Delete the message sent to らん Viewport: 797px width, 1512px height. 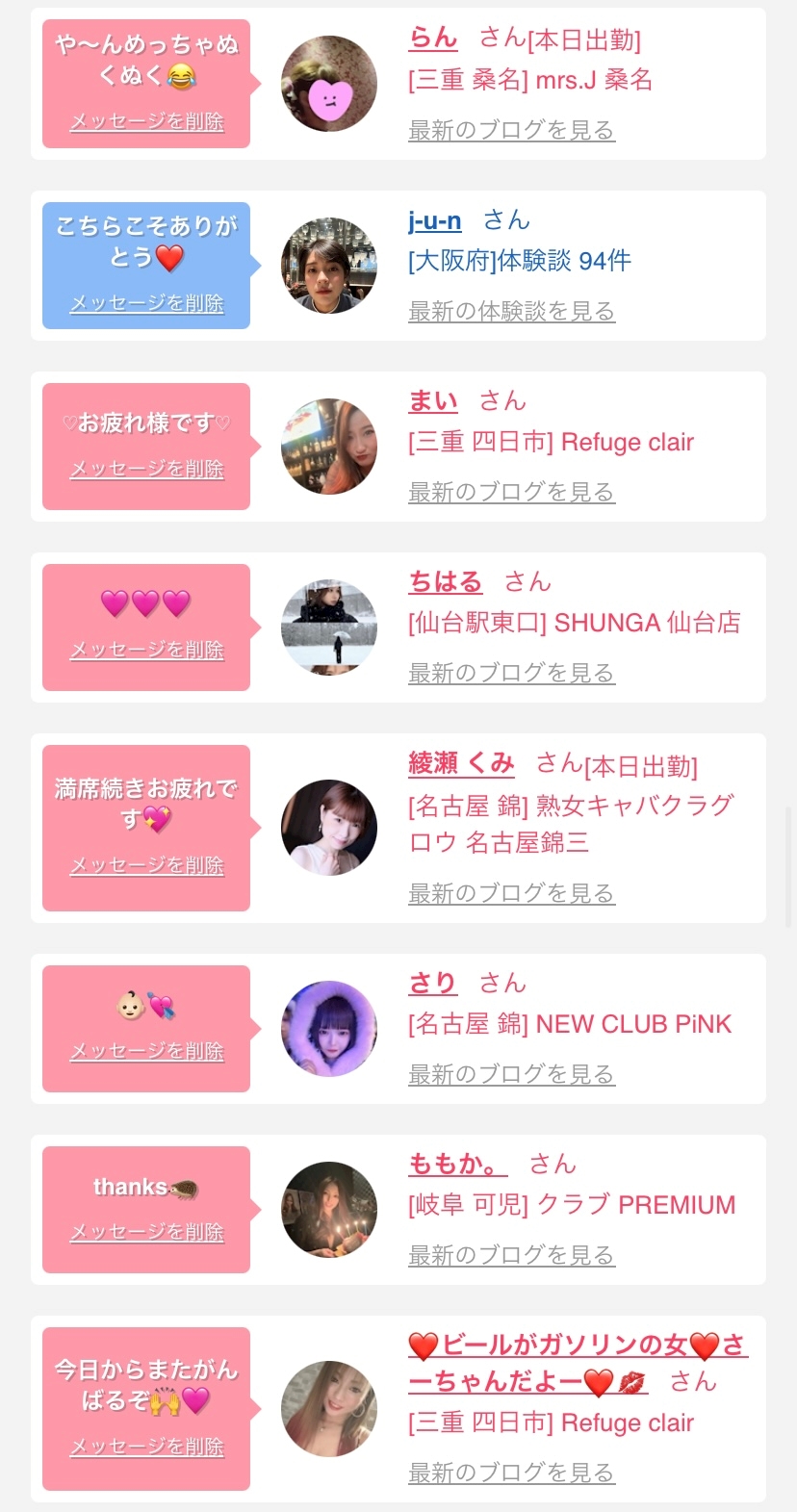coord(146,121)
